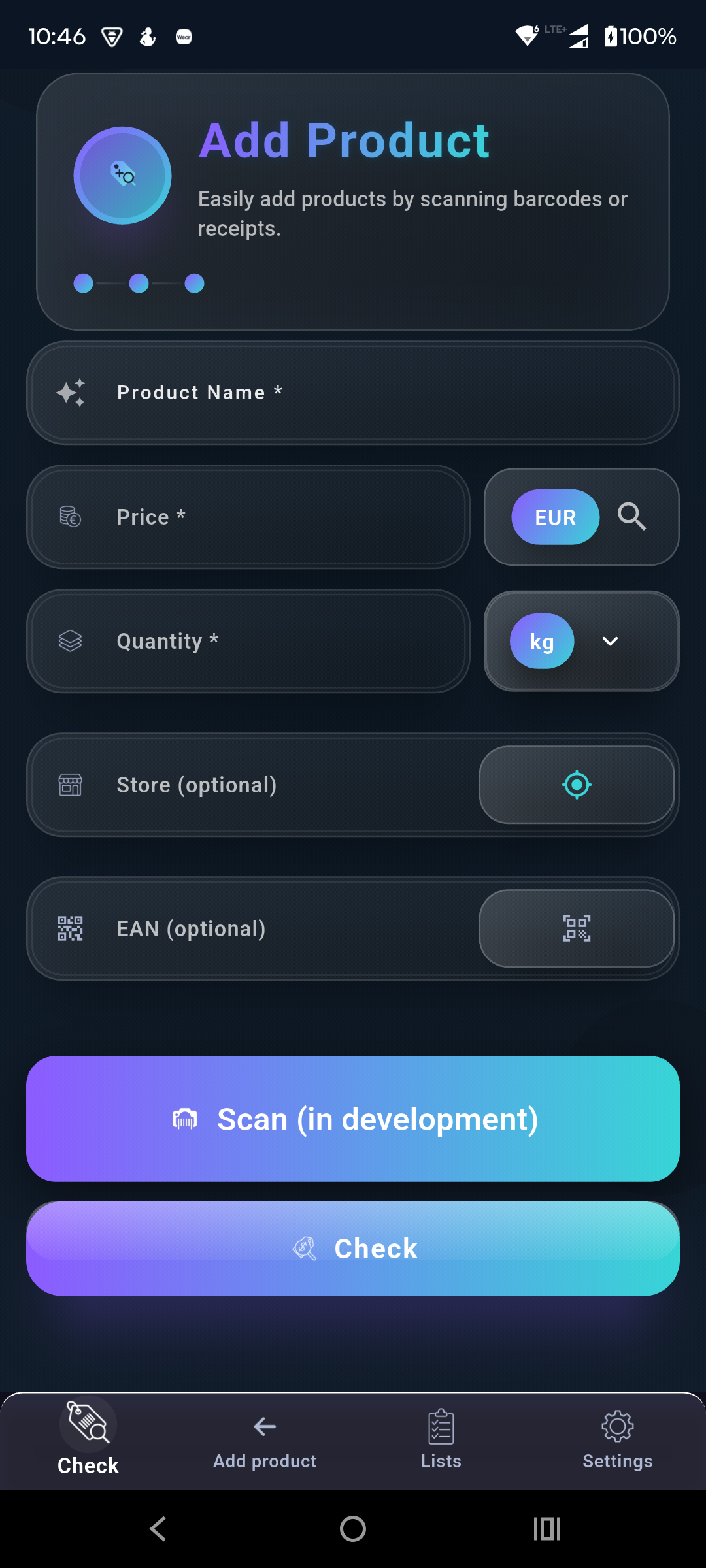Click the coins icon next to Price
706x1568 pixels.
(69, 516)
